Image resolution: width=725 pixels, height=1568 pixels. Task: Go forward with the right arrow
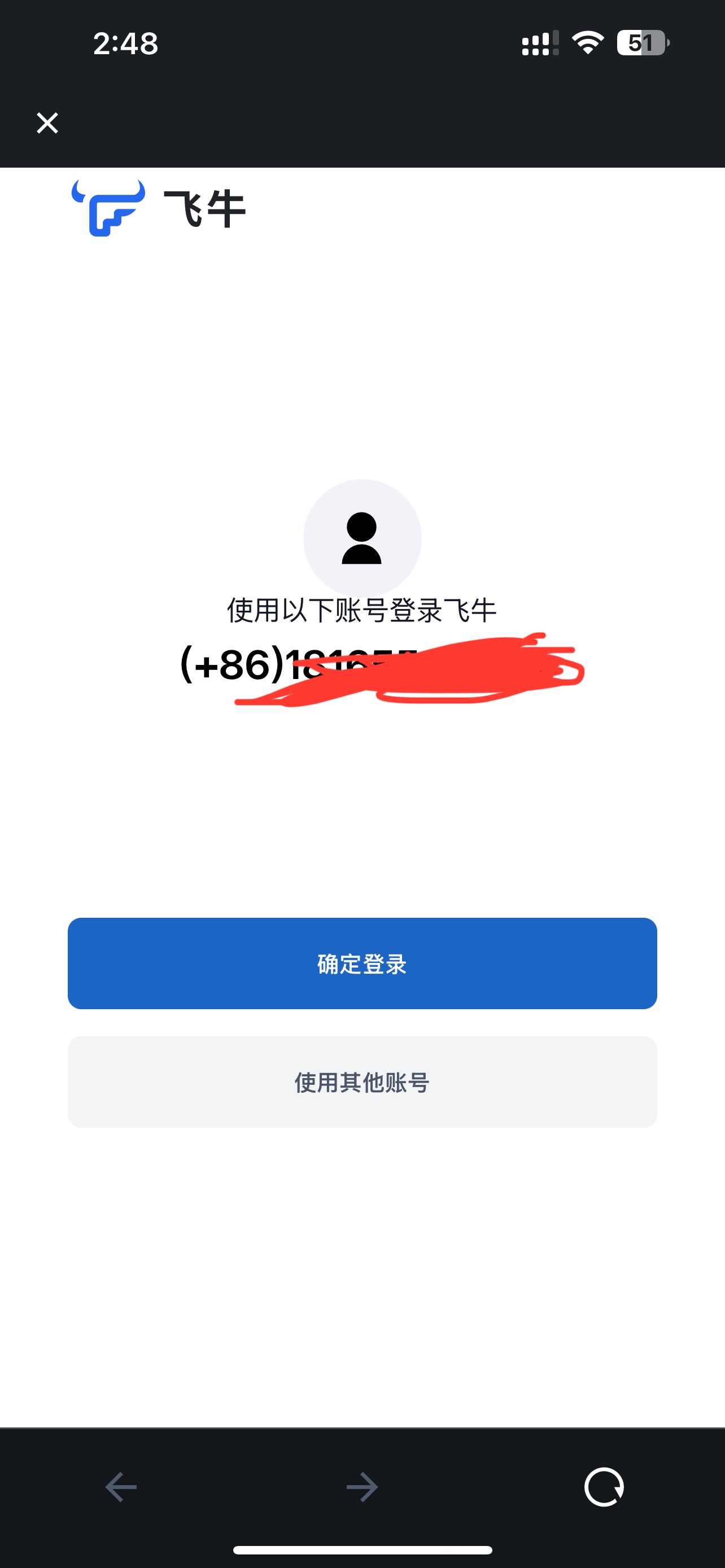(362, 1487)
